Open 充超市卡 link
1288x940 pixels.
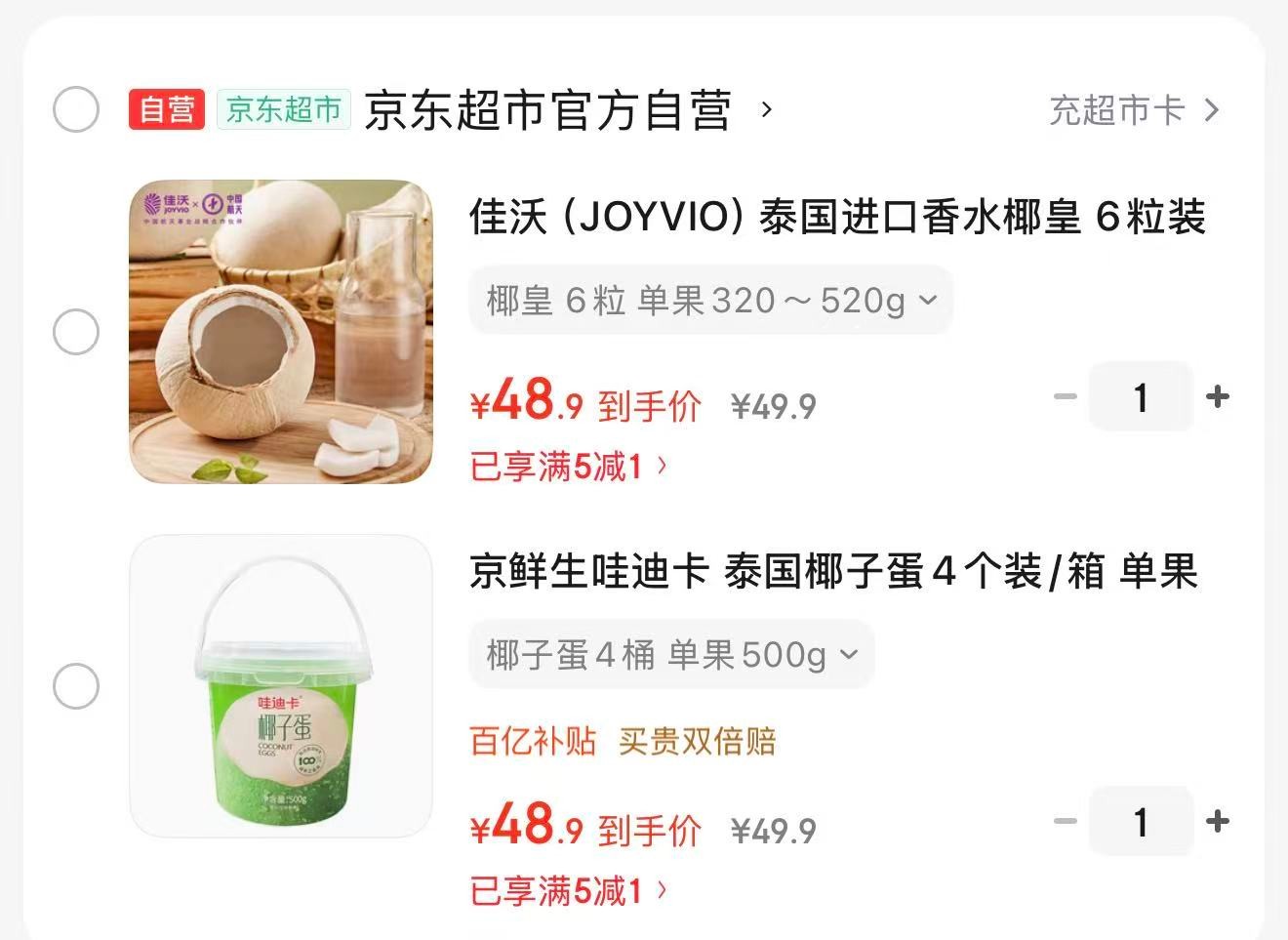pyautogui.click(x=1133, y=110)
